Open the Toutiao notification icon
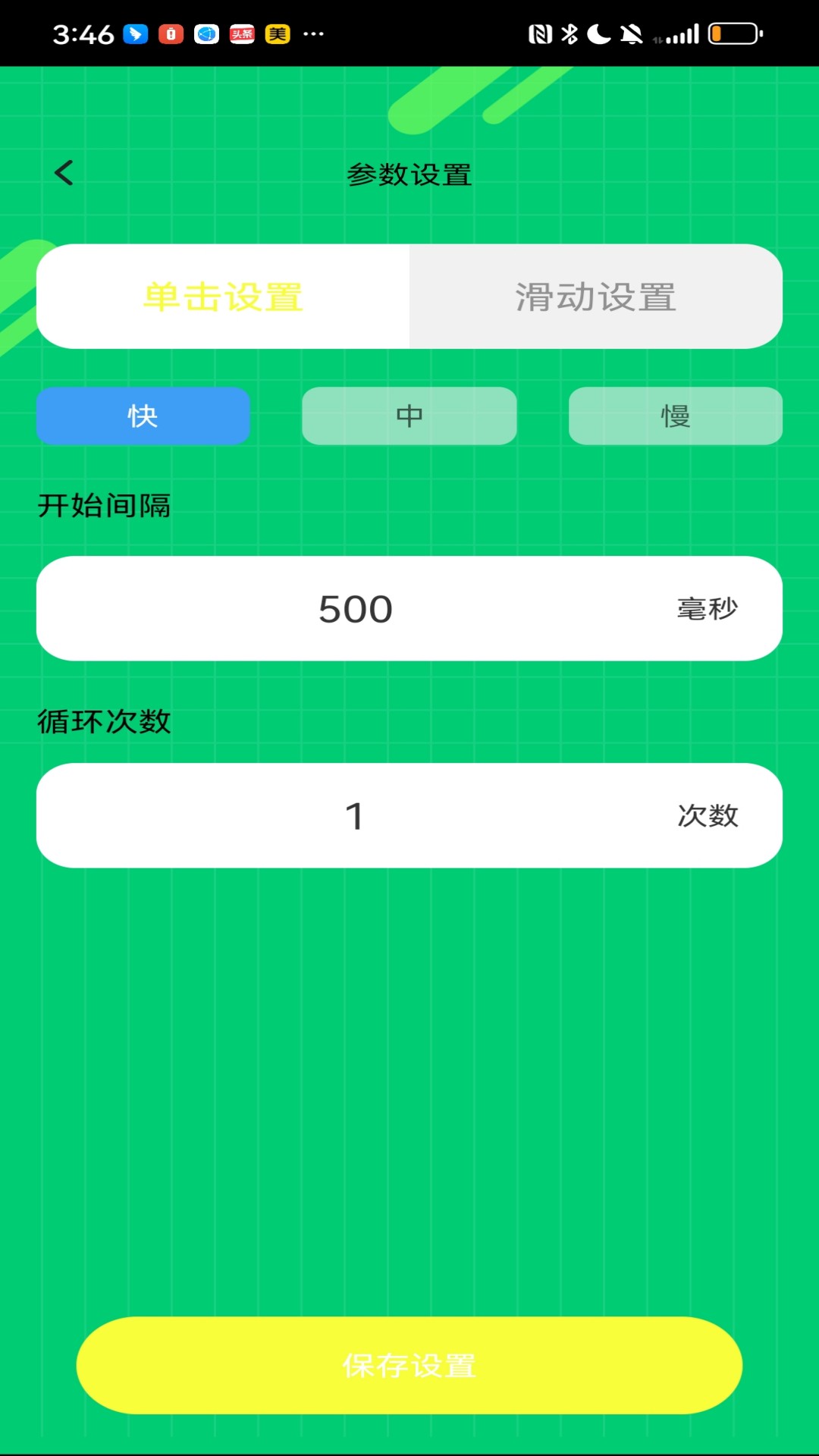This screenshot has width=819, height=1456. click(243, 33)
